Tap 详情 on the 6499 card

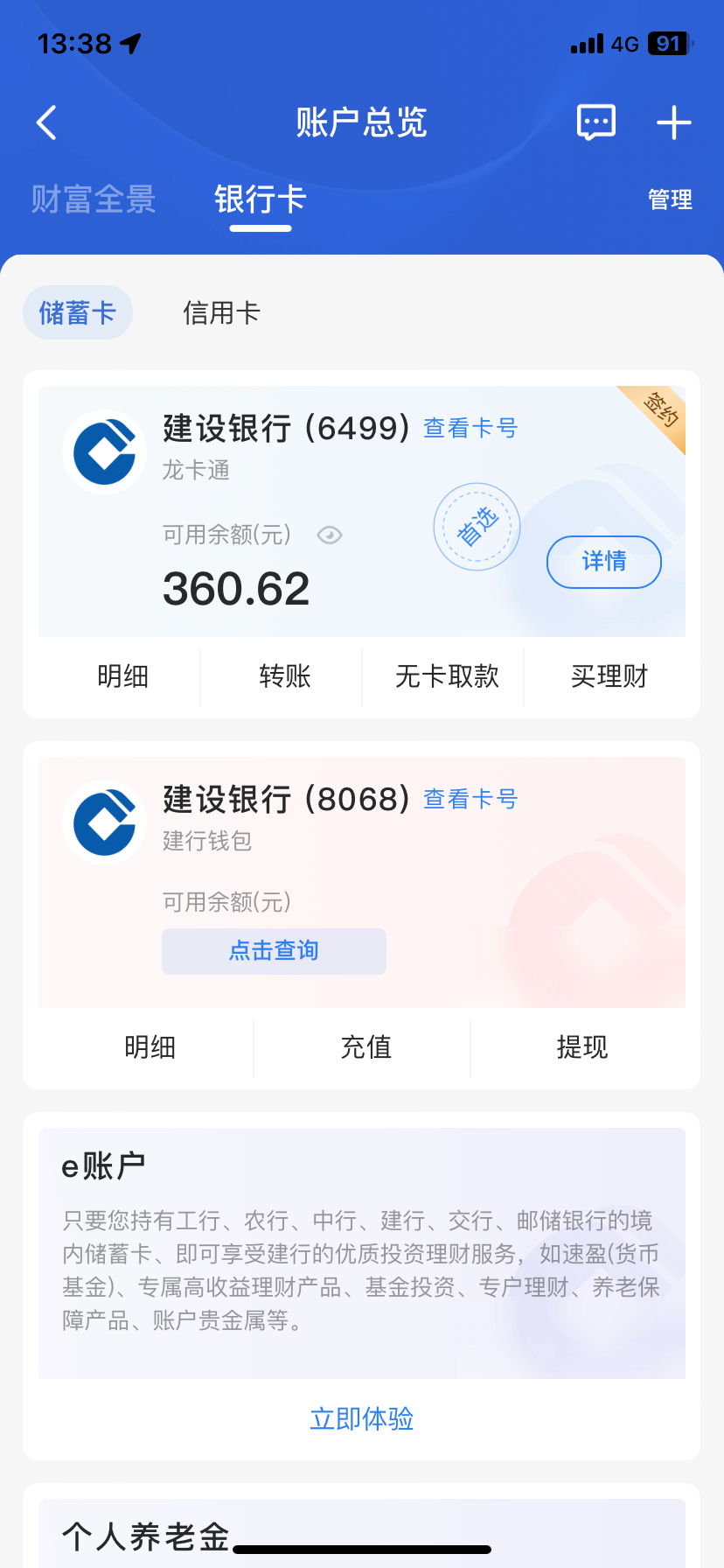tap(603, 563)
